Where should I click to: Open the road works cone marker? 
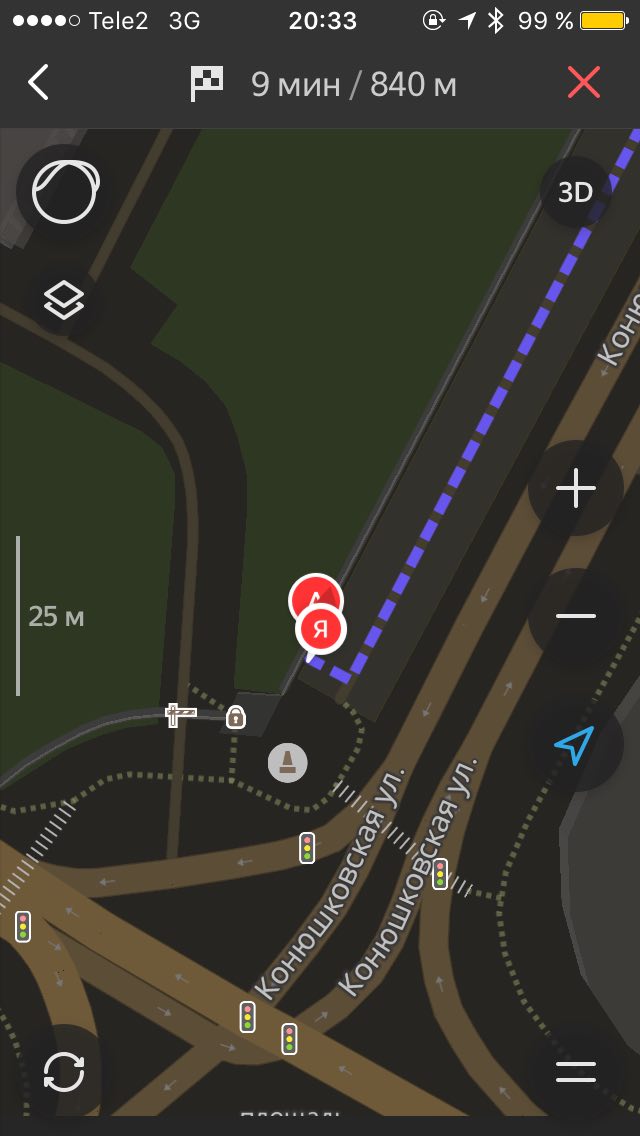pyautogui.click(x=288, y=763)
